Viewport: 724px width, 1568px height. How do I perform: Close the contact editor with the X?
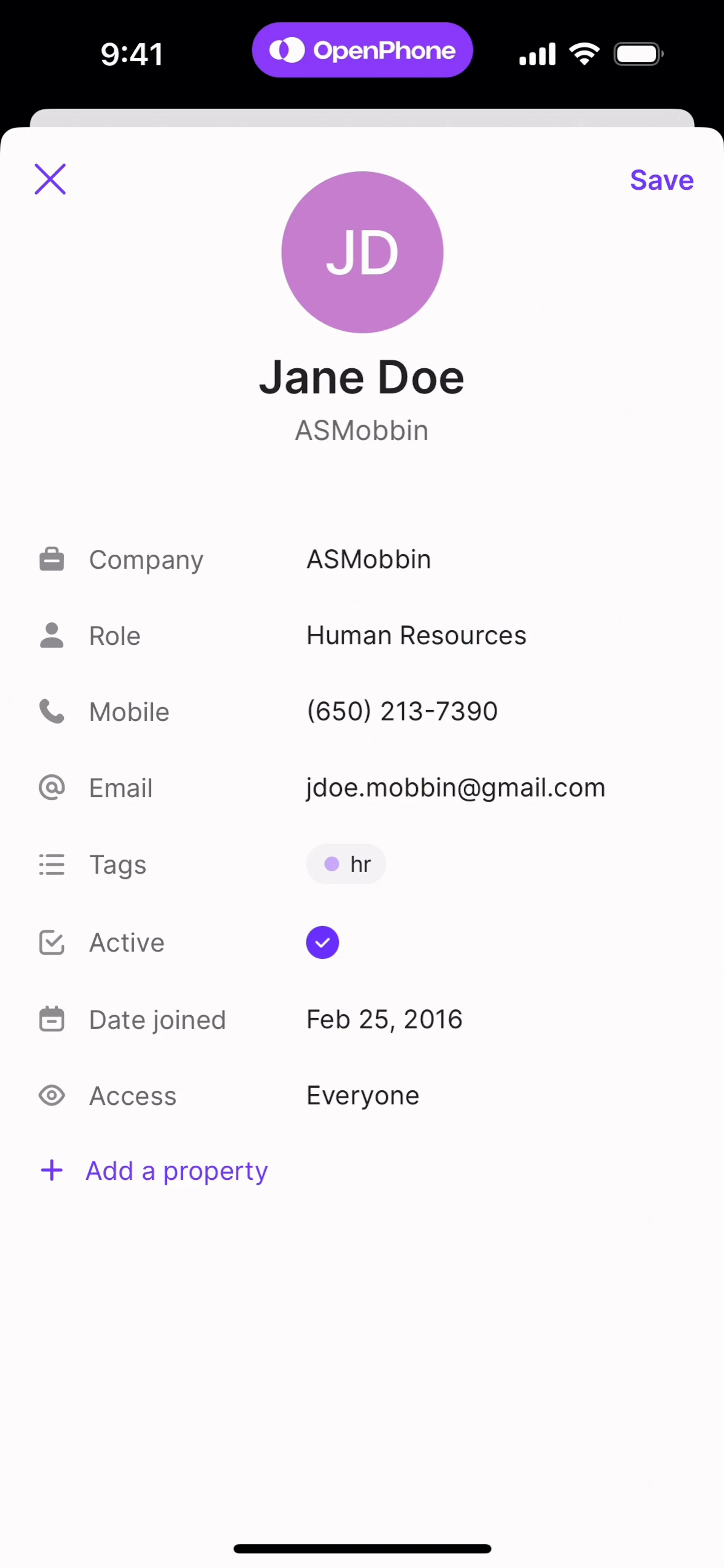point(50,179)
